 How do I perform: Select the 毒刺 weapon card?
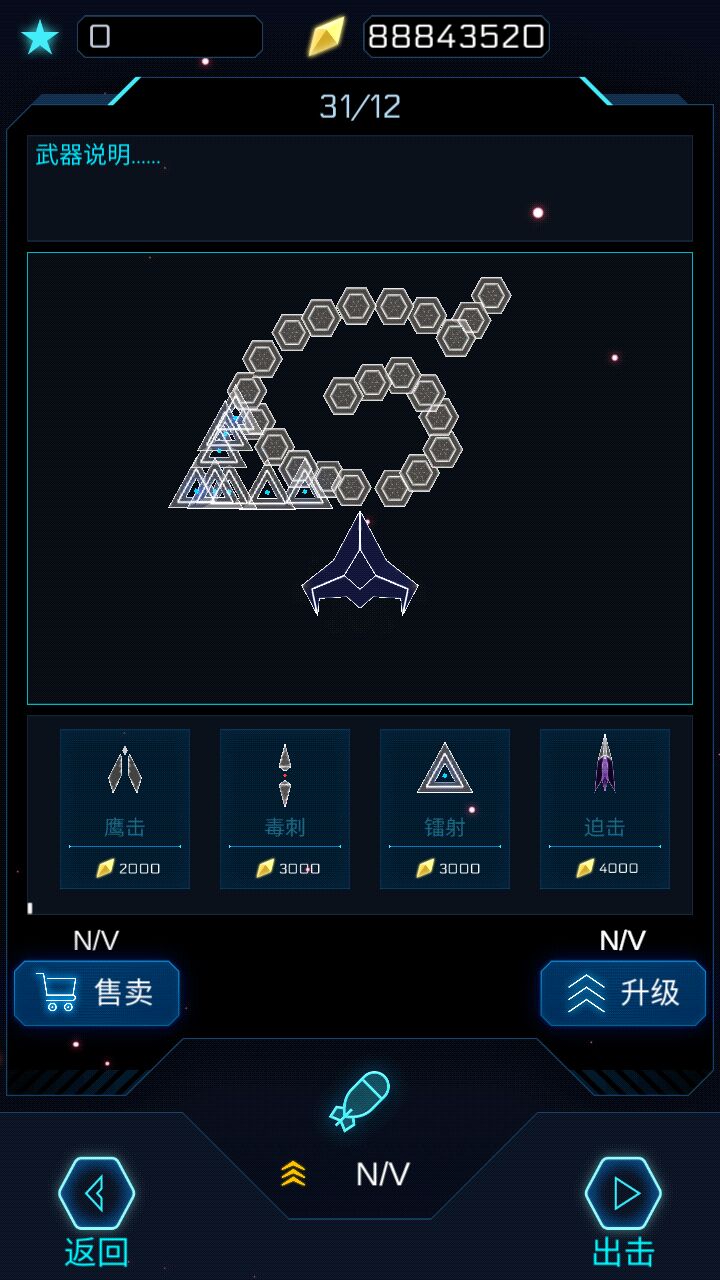(285, 808)
